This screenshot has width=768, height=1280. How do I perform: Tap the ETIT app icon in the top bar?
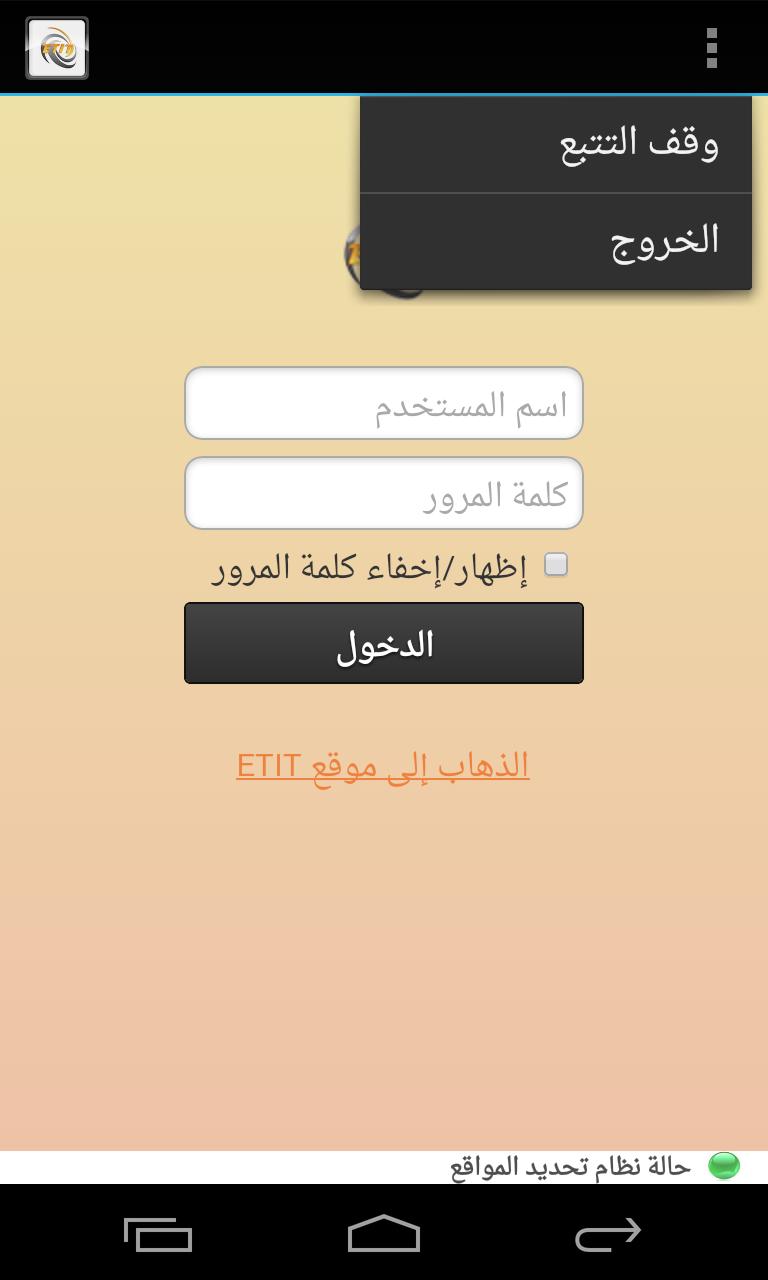57,47
